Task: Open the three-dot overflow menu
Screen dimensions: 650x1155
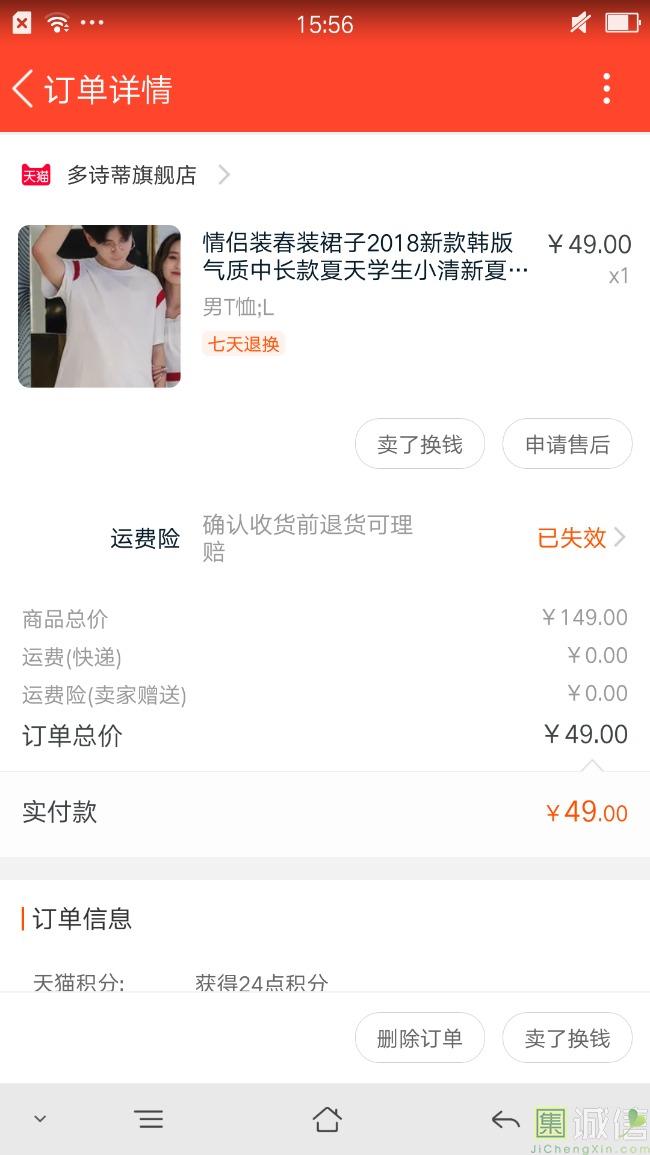Action: pyautogui.click(x=606, y=89)
